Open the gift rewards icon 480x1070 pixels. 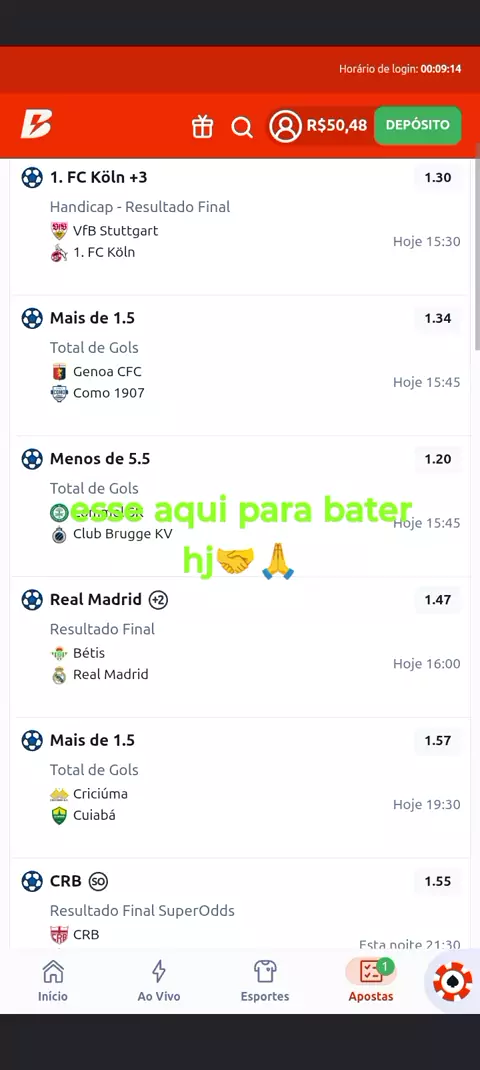(202, 126)
